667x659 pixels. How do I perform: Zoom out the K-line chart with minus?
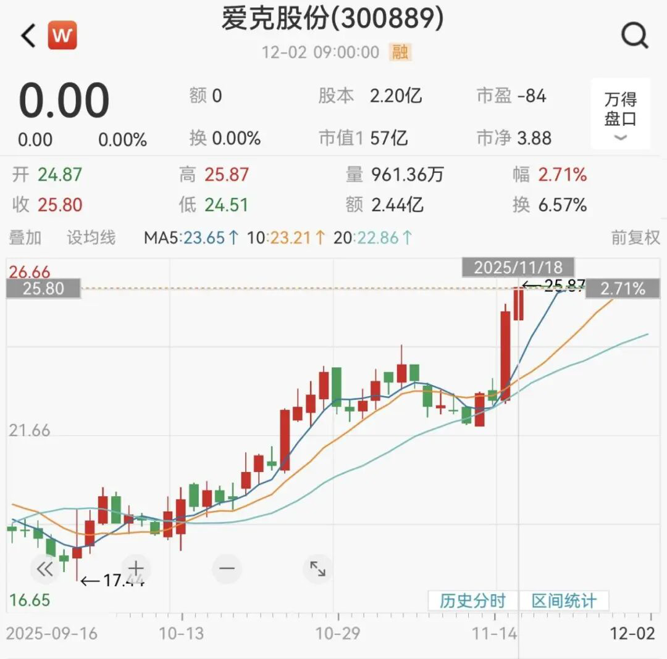click(227, 569)
